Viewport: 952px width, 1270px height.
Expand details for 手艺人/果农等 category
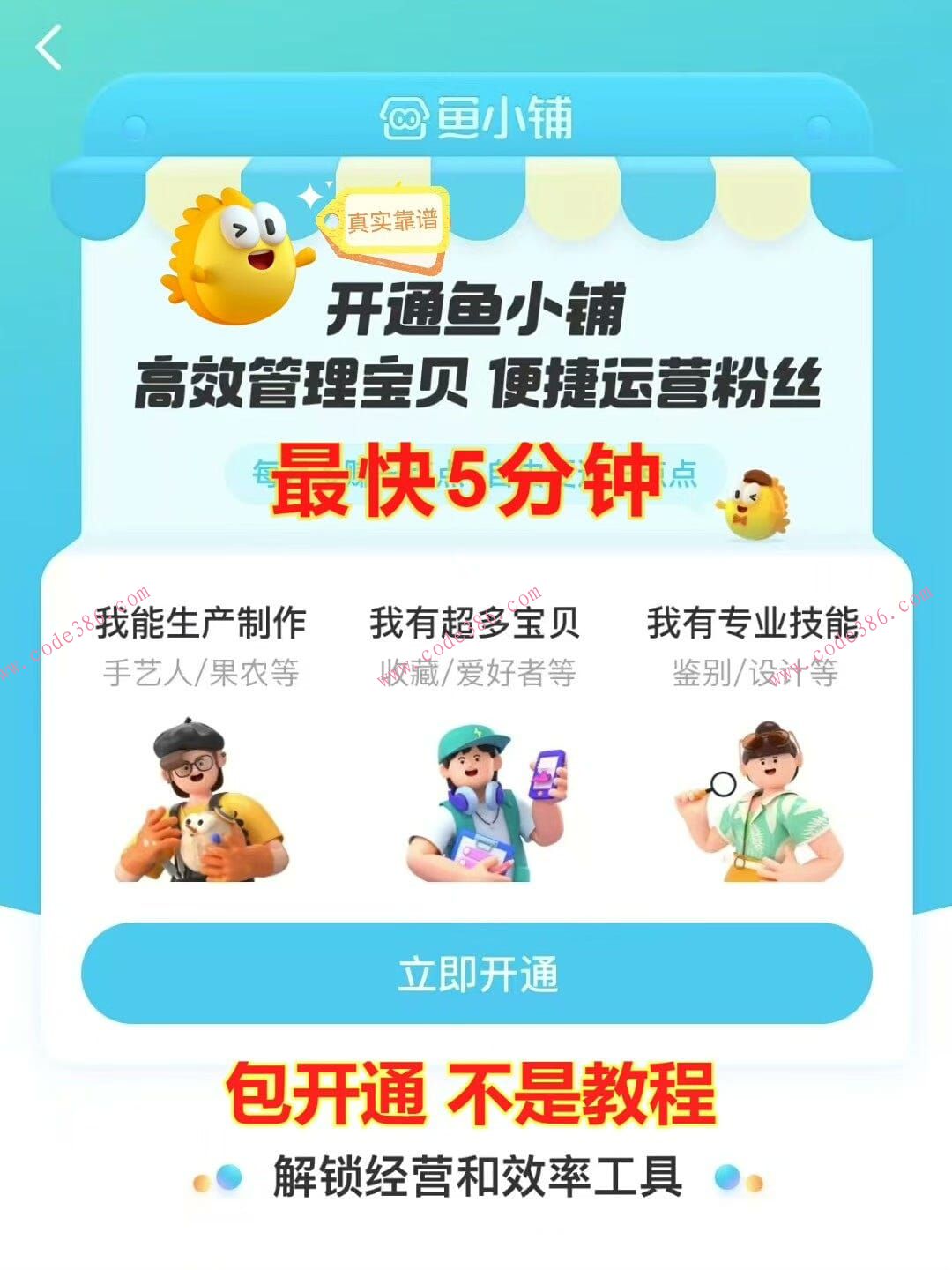click(x=201, y=673)
